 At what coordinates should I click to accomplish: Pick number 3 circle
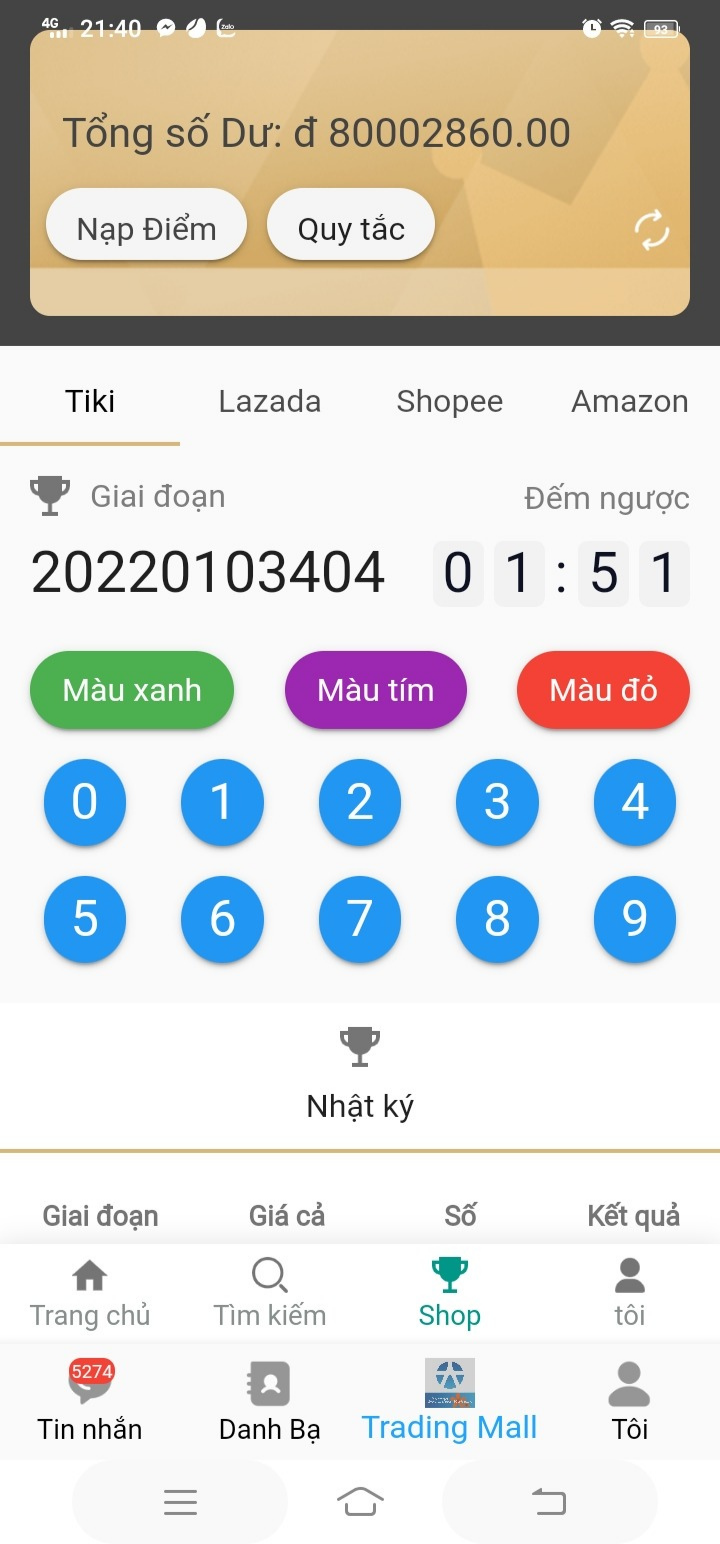(x=497, y=802)
